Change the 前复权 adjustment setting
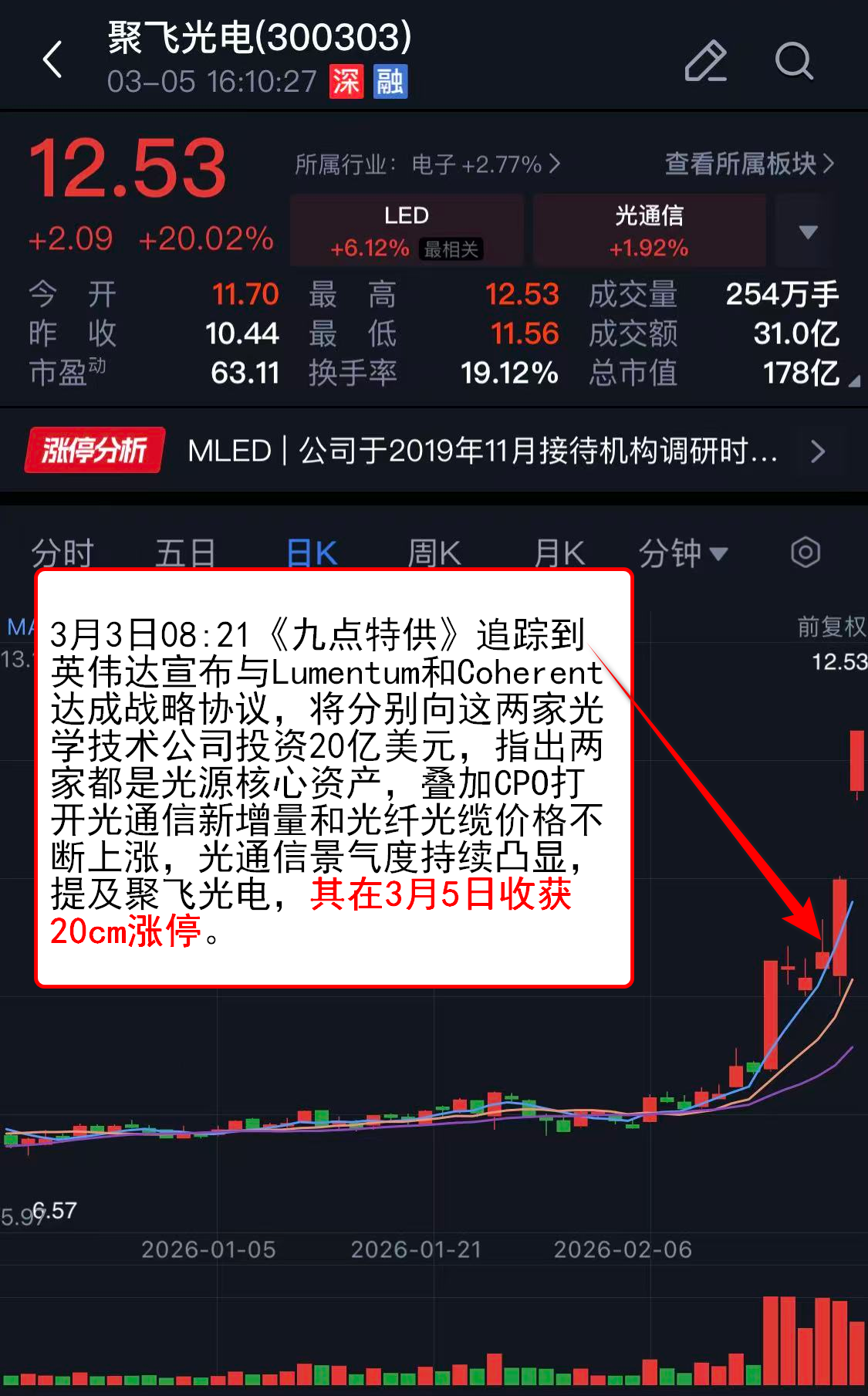The image size is (868, 1396). pyautogui.click(x=831, y=627)
